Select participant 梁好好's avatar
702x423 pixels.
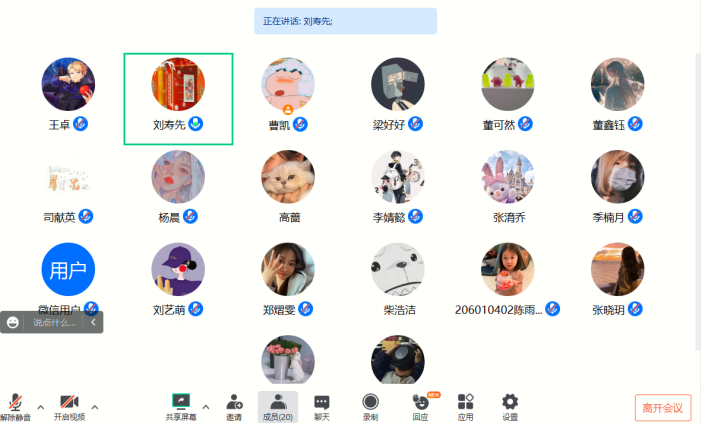[398, 84]
